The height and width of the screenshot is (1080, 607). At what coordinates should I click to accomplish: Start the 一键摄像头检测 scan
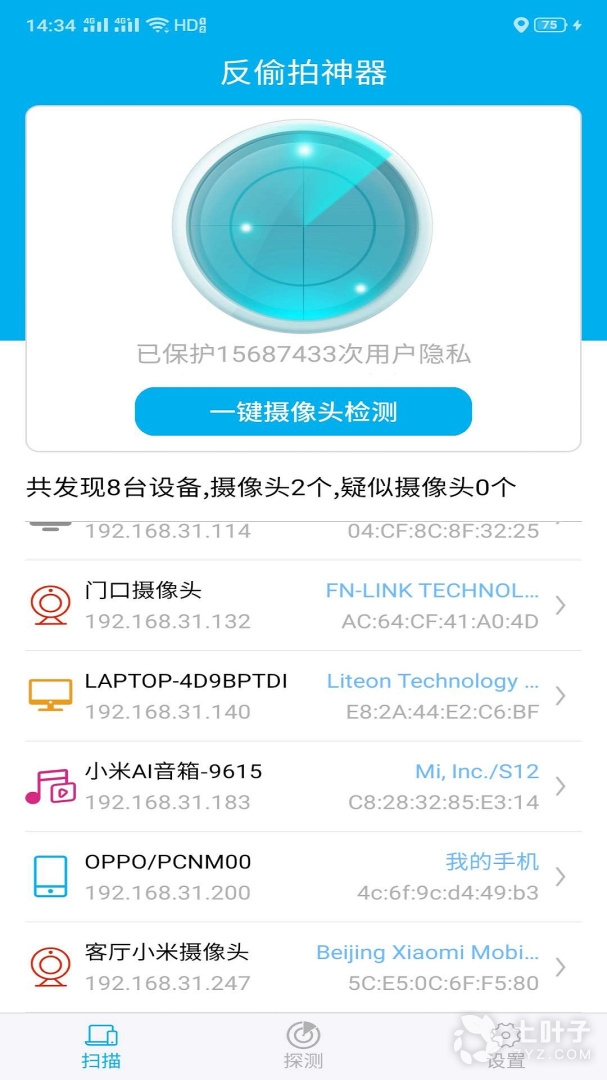(x=303, y=412)
